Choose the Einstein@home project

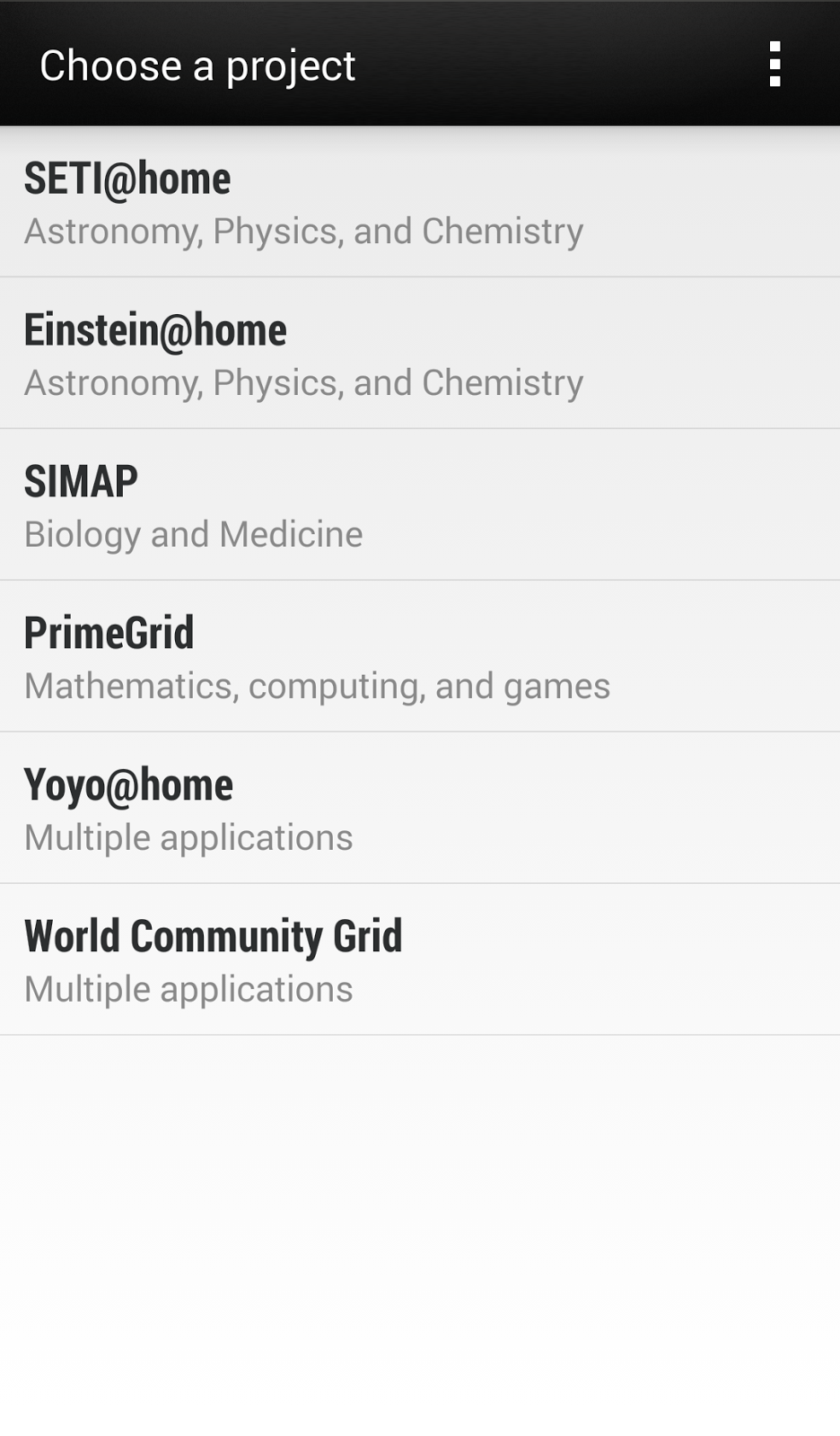(x=420, y=353)
